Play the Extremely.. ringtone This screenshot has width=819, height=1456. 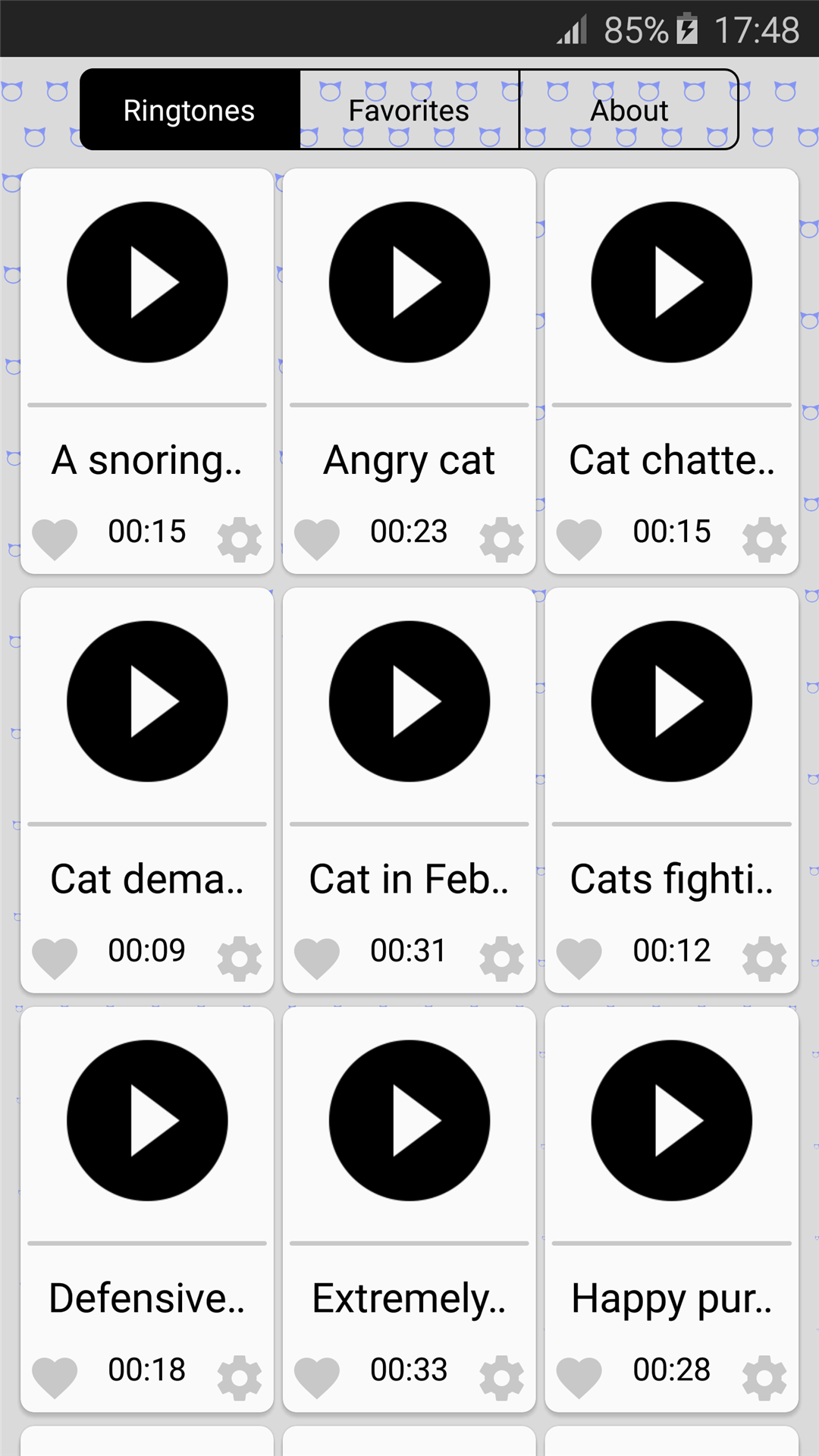coord(409,1121)
